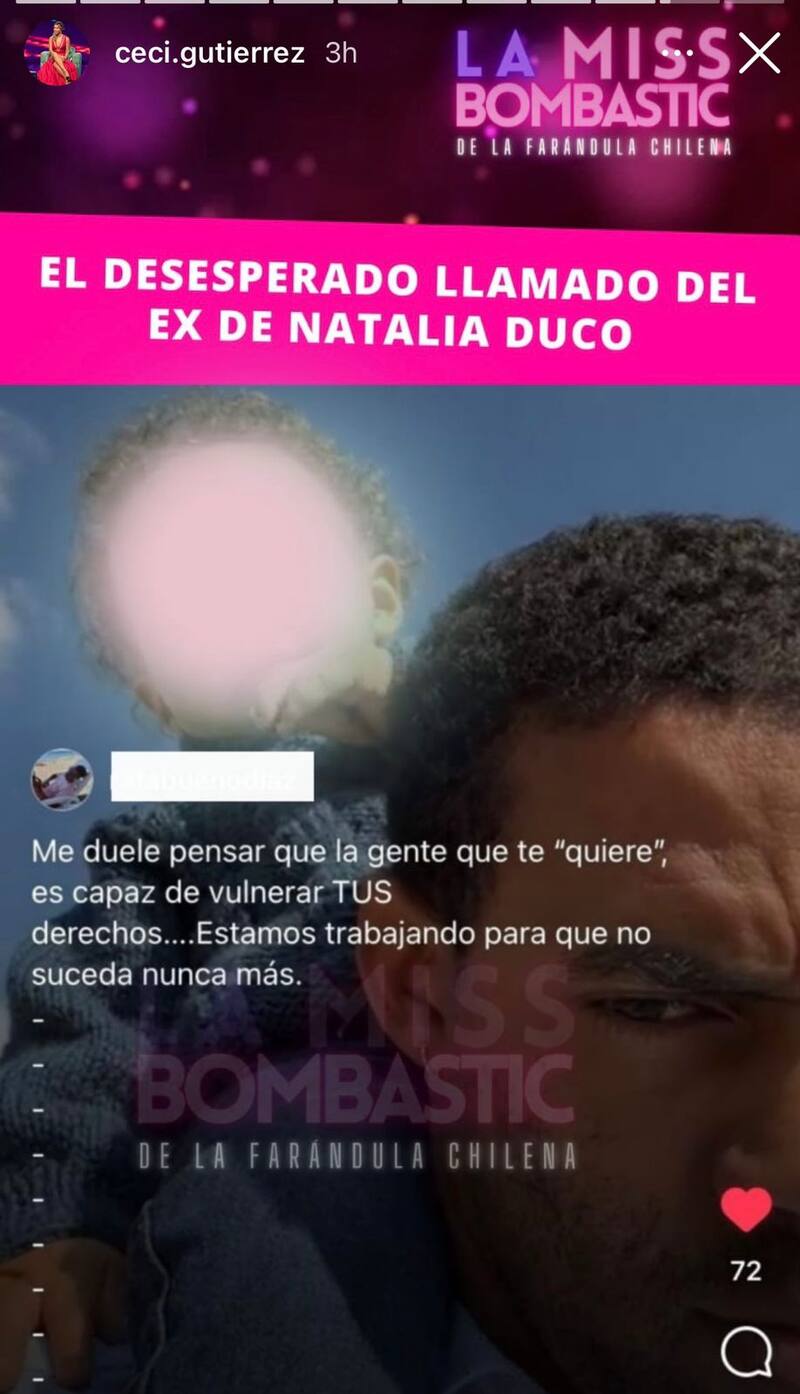Open ceci.gutierrez profile picture

pyautogui.click(x=57, y=53)
